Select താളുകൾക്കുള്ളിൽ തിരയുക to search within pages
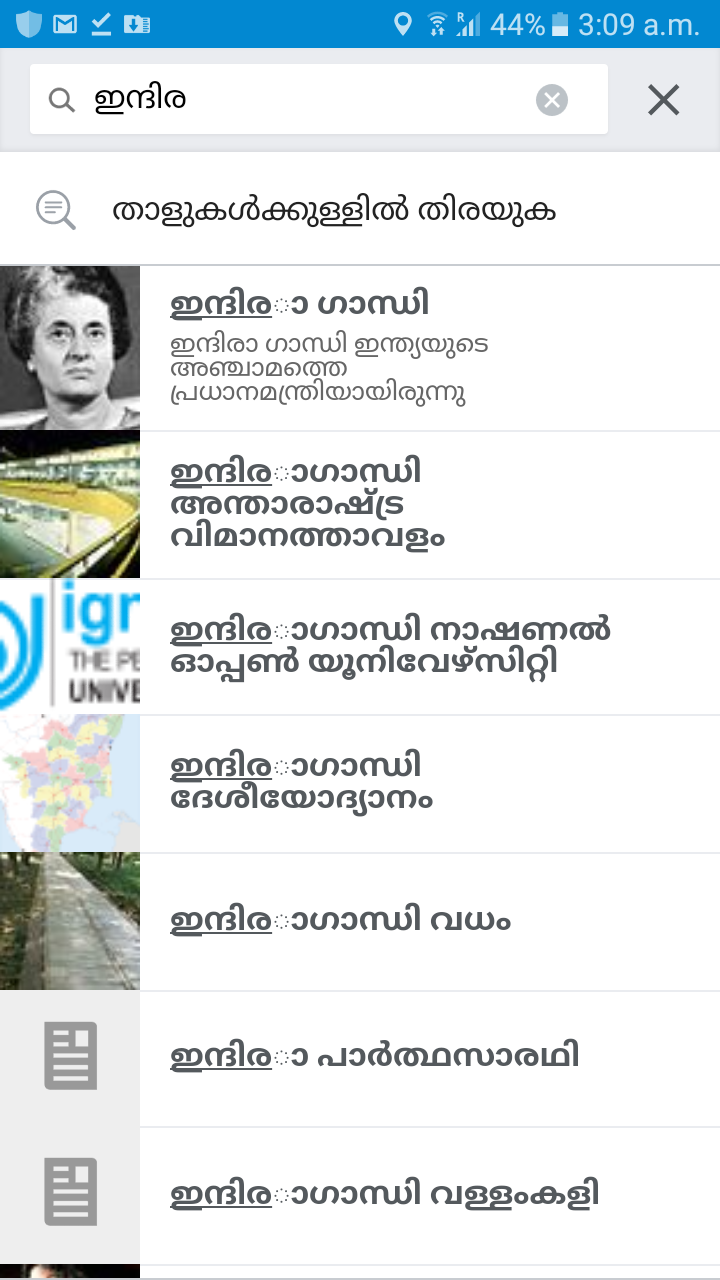 [333, 210]
